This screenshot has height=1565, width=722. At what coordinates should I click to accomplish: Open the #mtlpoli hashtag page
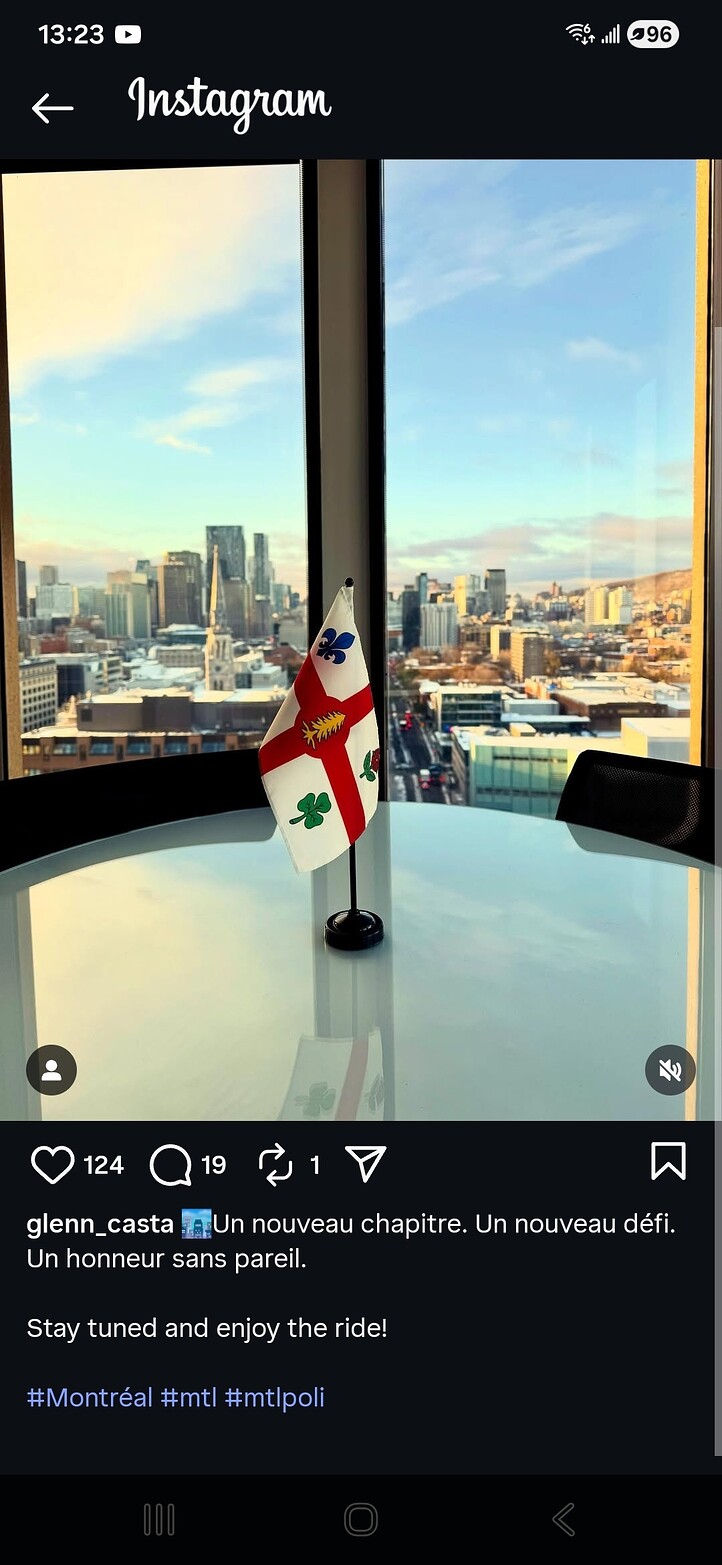coord(276,1397)
